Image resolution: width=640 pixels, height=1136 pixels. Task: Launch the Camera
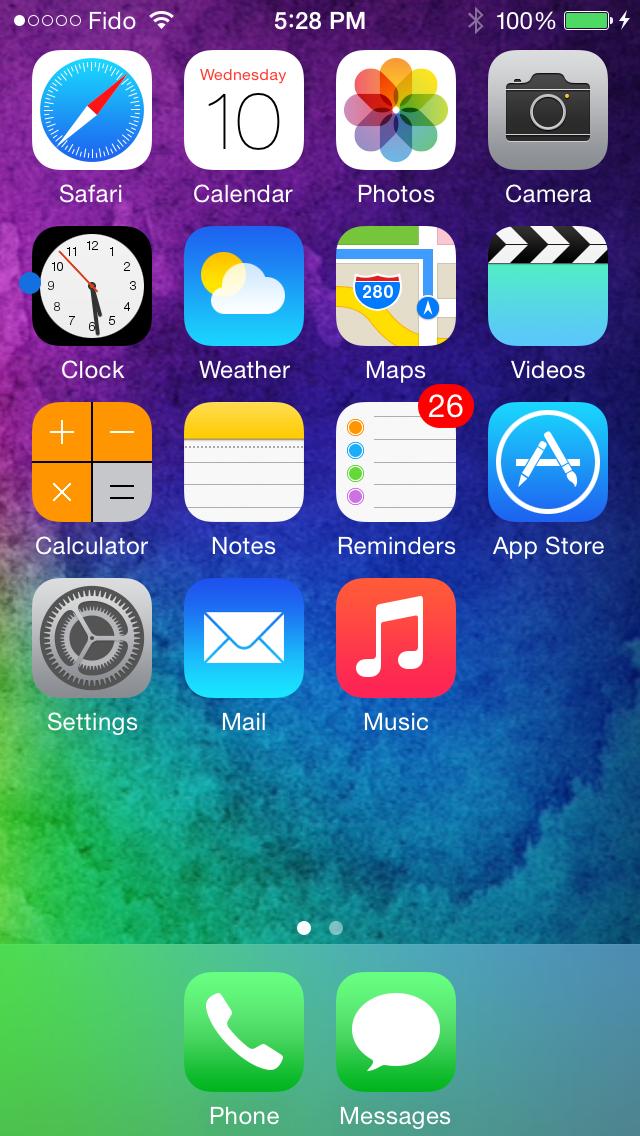(x=548, y=110)
